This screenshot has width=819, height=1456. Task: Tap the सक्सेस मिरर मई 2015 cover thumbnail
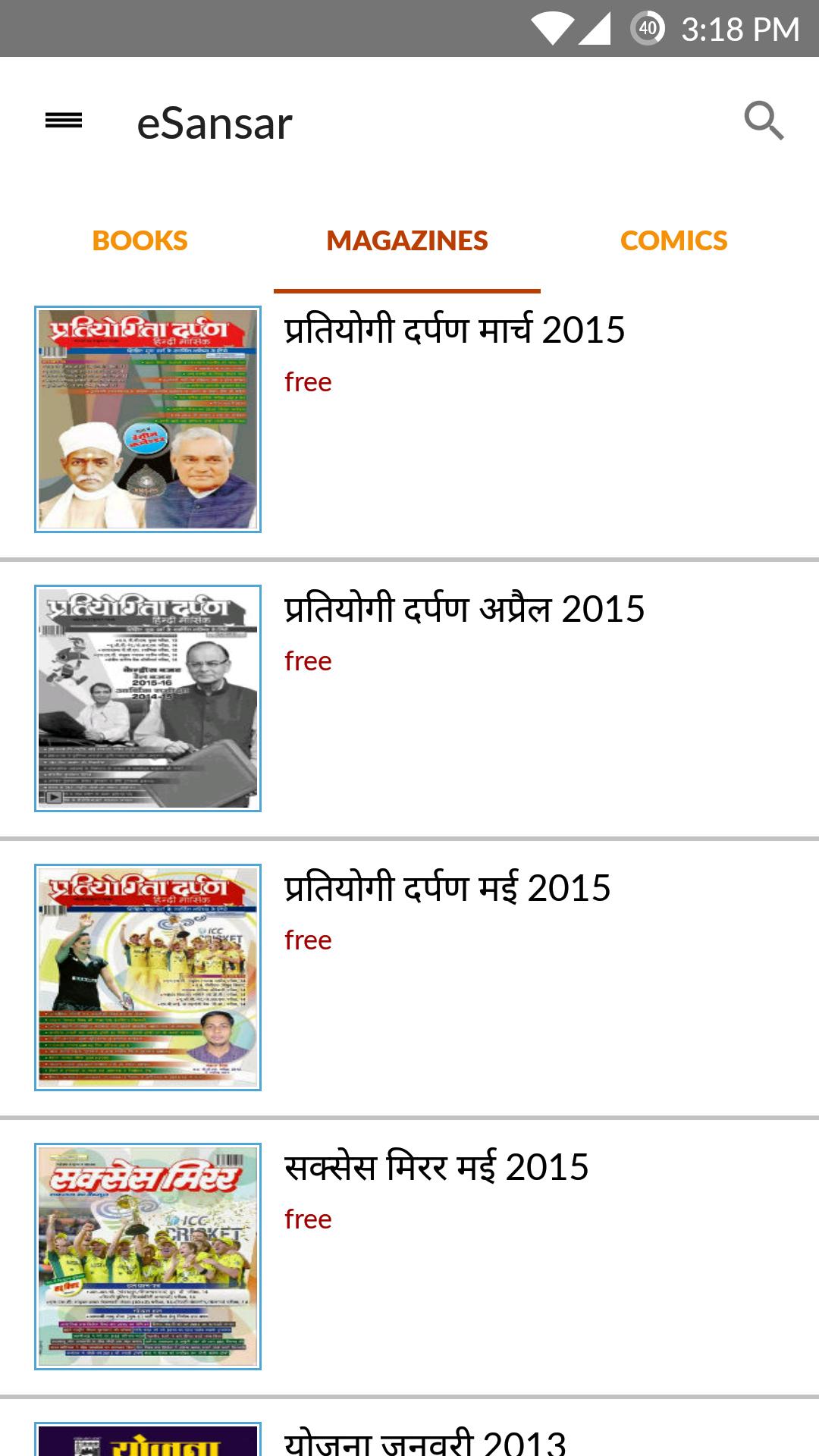point(148,1257)
